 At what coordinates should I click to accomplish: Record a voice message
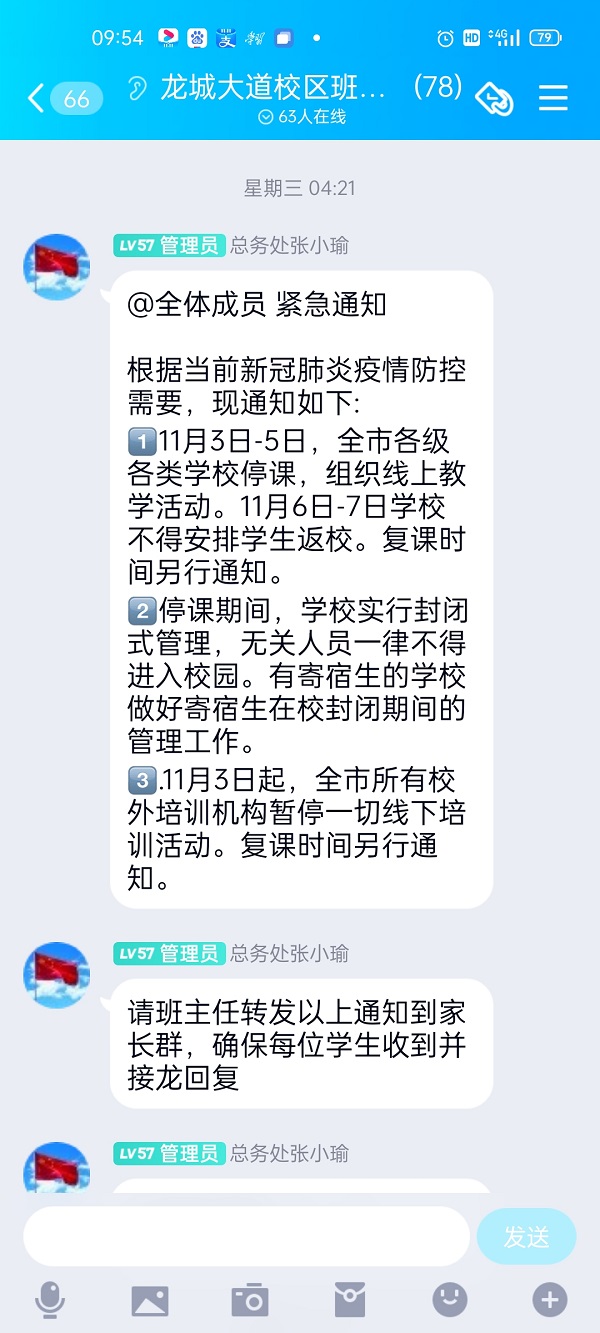49,1300
